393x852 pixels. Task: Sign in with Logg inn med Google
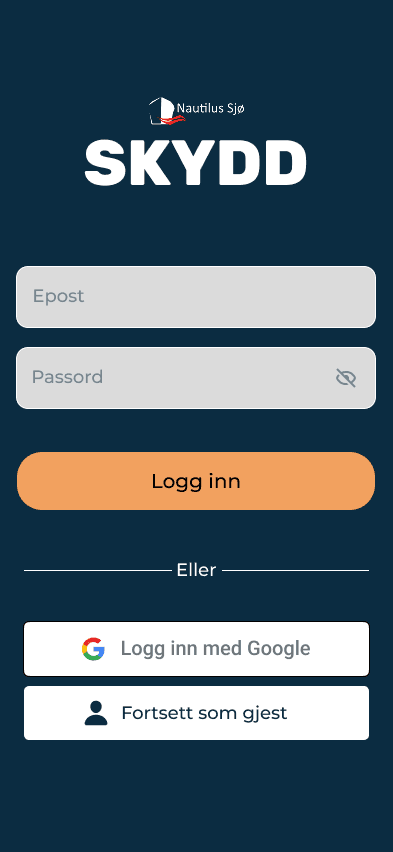pos(196,649)
